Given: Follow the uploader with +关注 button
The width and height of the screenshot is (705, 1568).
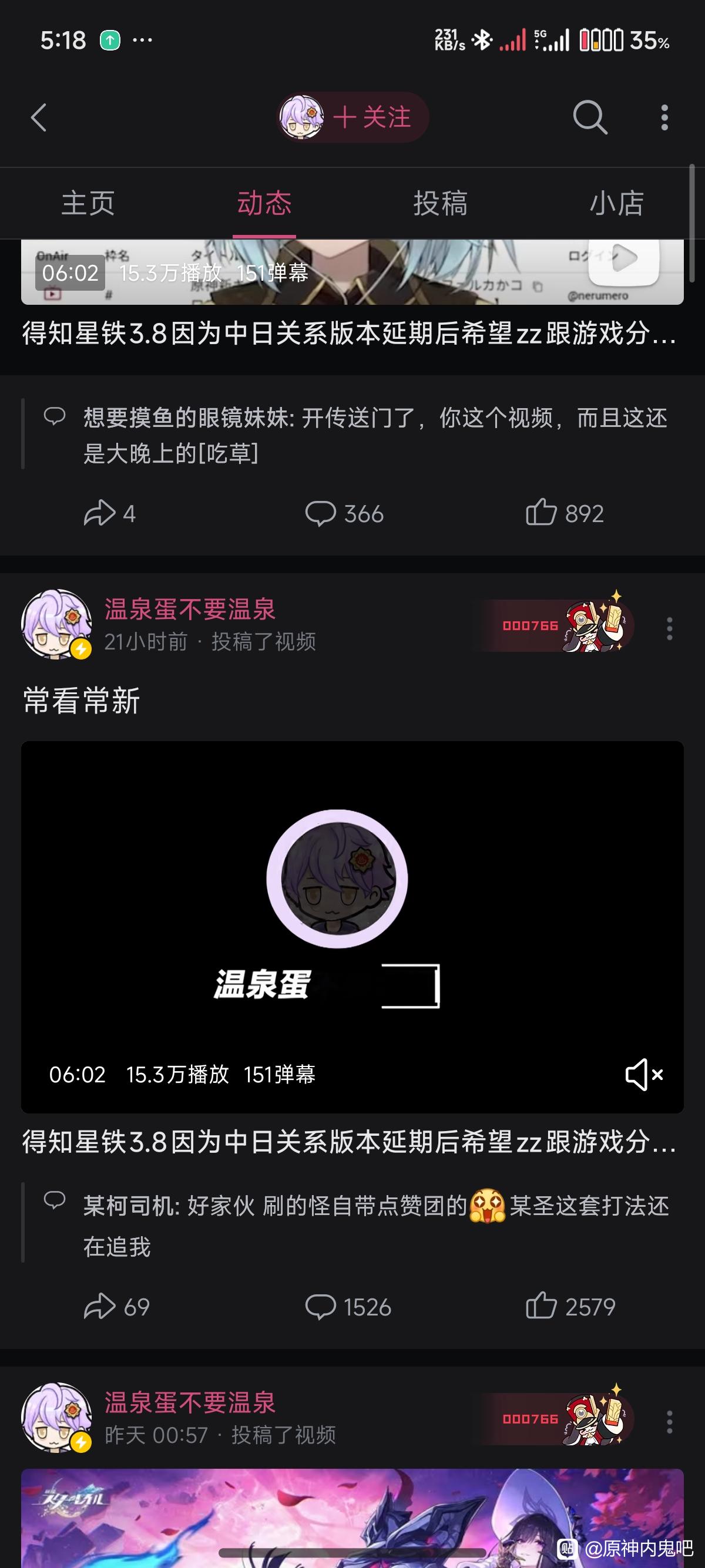Looking at the screenshot, I should pos(371,117).
